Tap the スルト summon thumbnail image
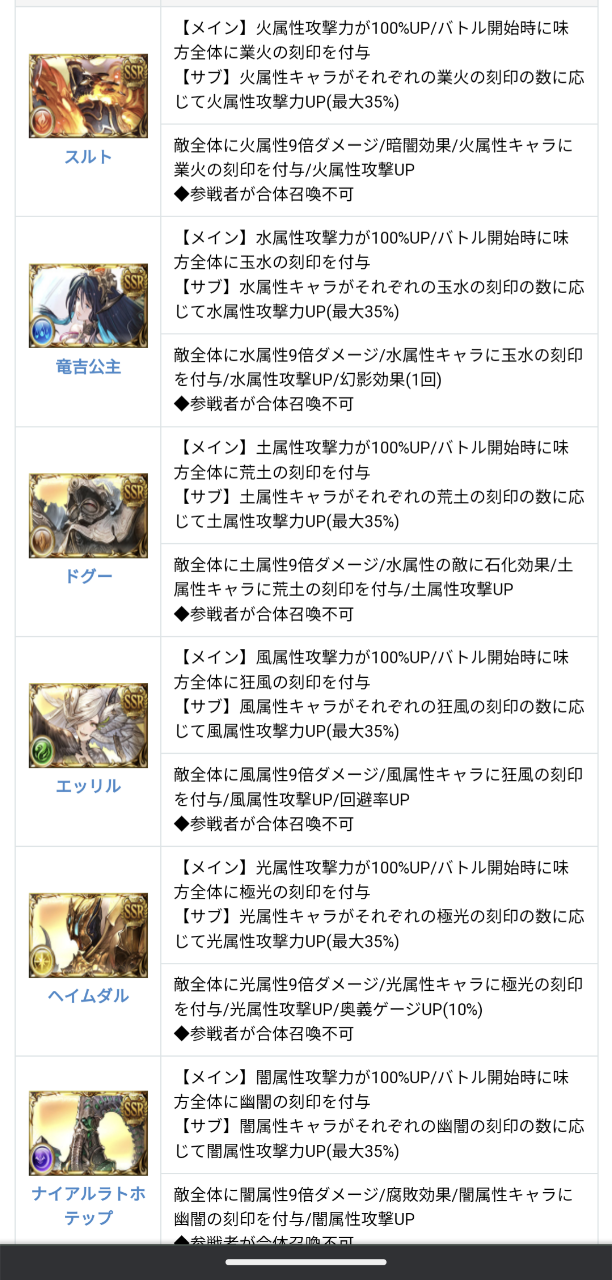Screen dimensions: 612x1280 pyautogui.click(x=88, y=96)
